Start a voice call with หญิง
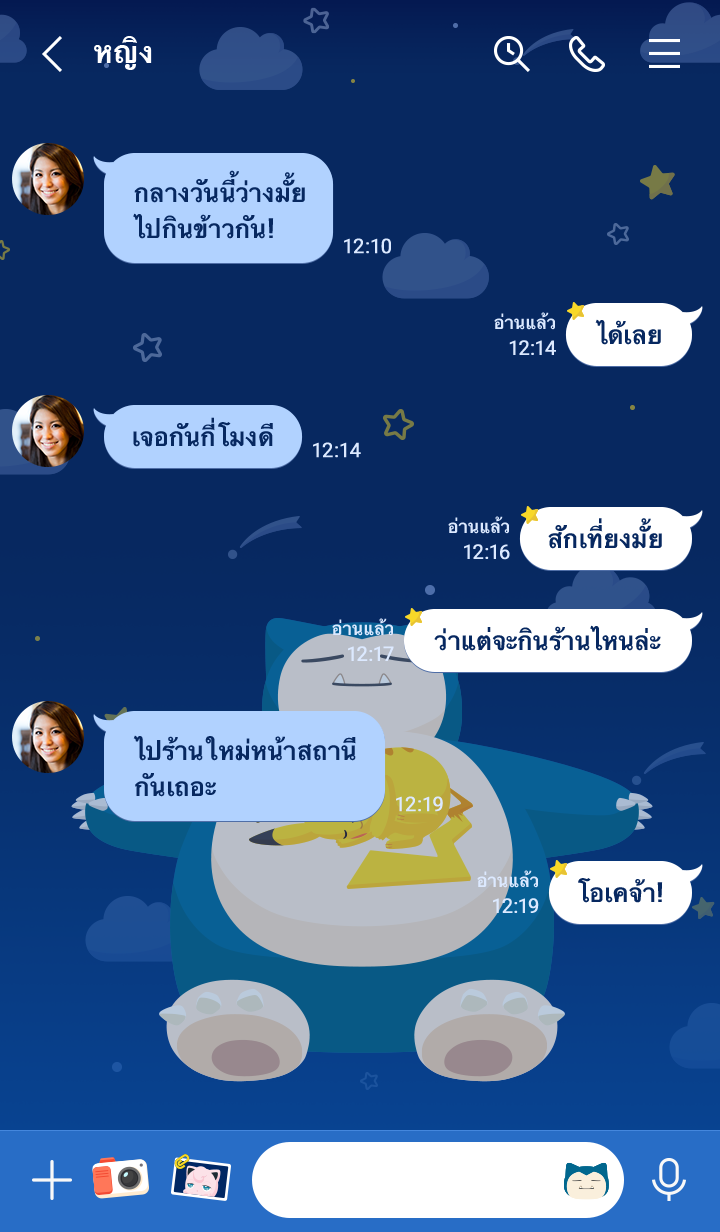This screenshot has height=1232, width=720. (587, 54)
